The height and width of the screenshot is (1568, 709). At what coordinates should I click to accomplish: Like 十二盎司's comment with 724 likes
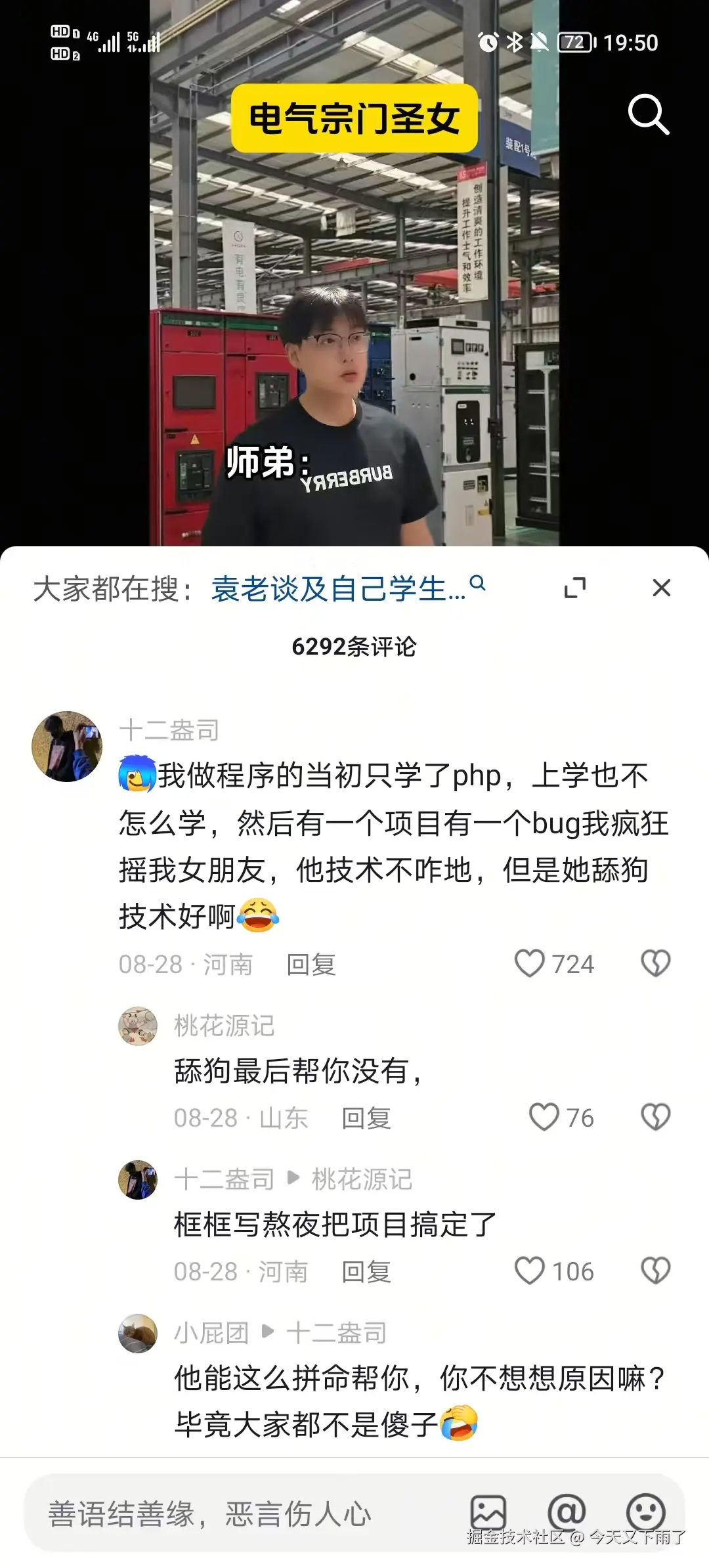529,963
